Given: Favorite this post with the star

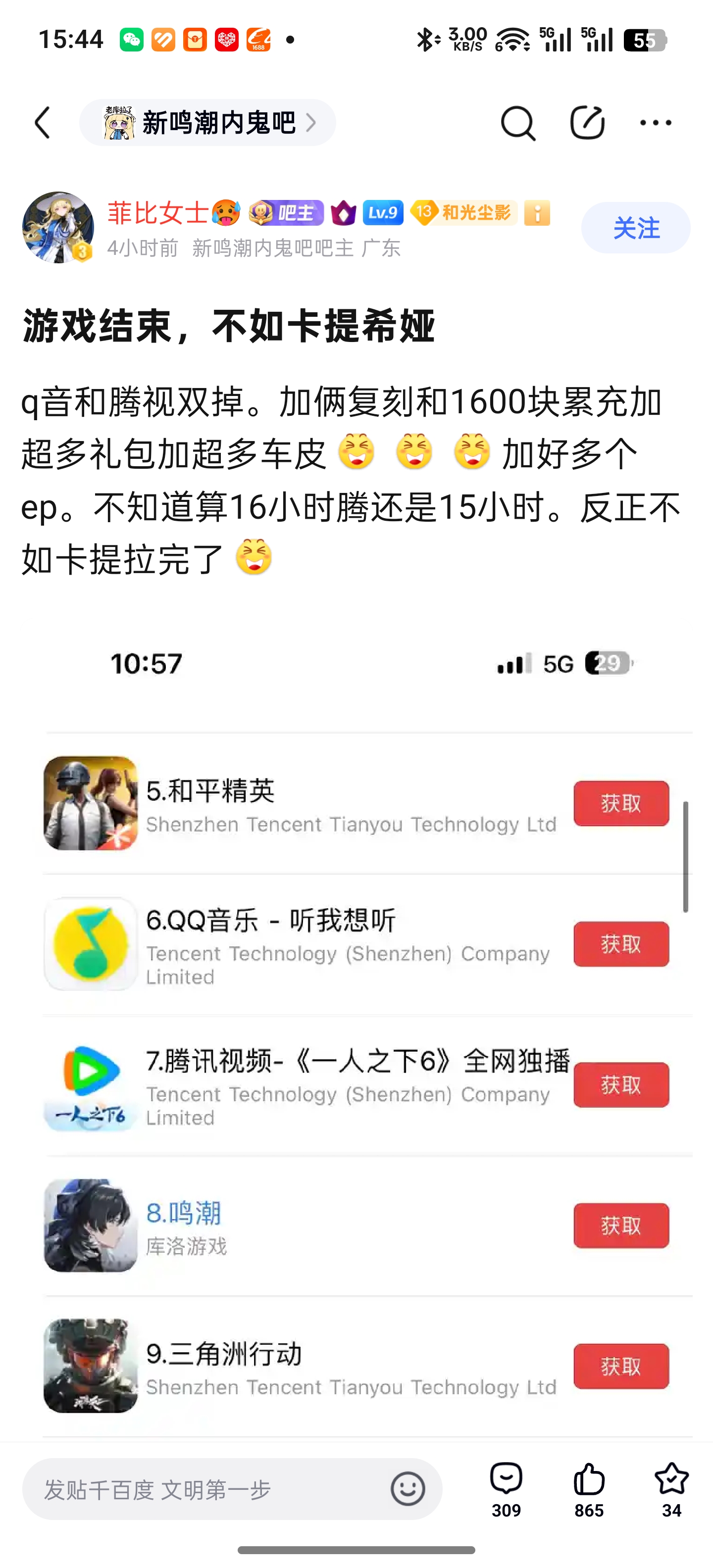Looking at the screenshot, I should click(x=671, y=1488).
